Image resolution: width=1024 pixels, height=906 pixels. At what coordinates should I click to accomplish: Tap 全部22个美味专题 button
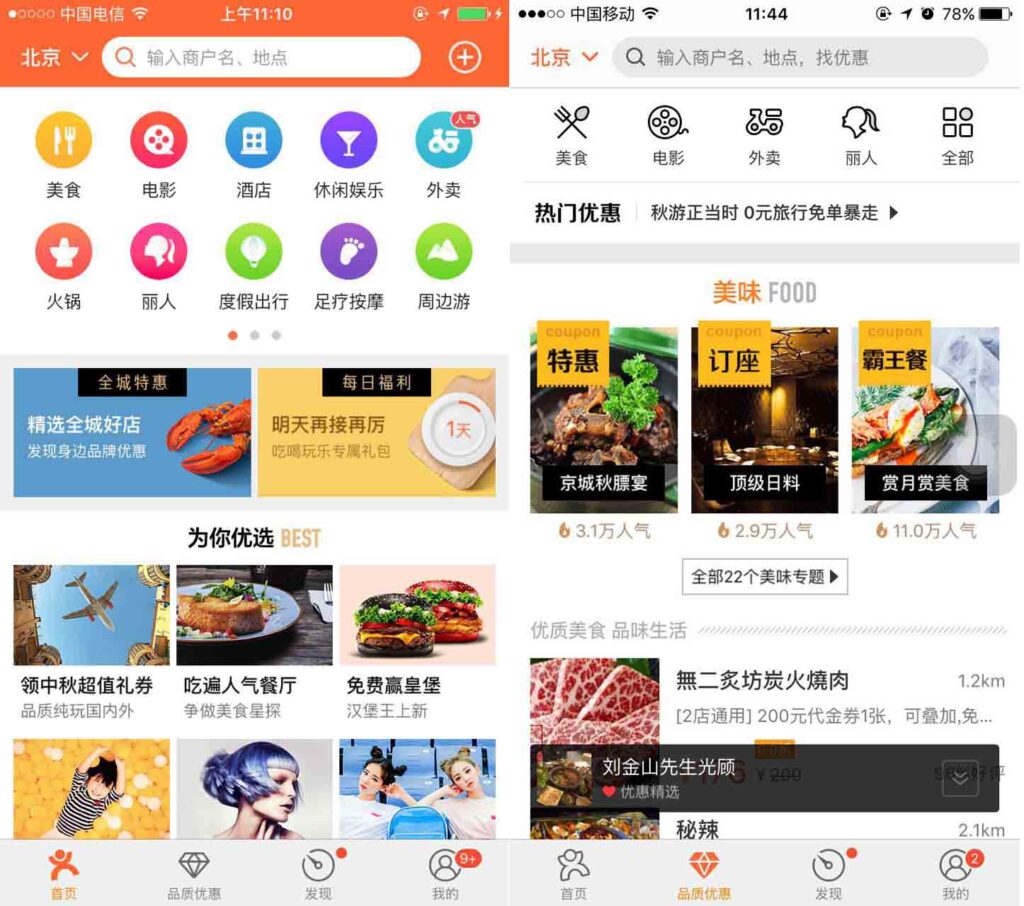[x=764, y=576]
